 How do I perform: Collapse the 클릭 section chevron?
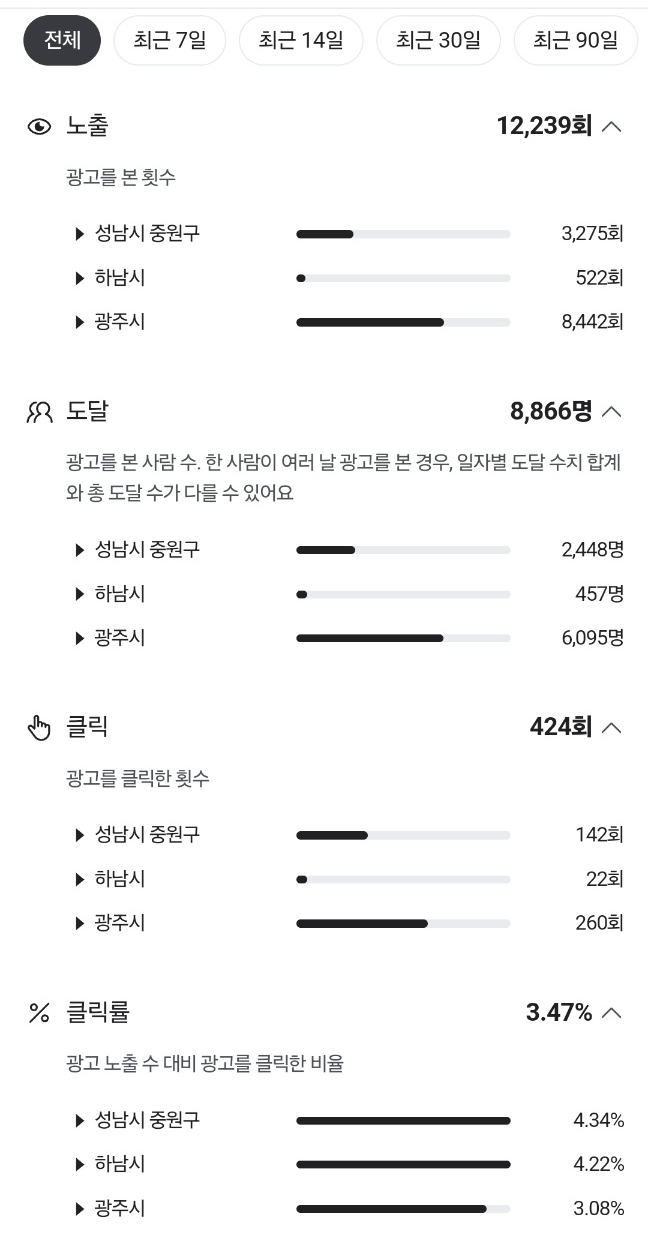[612, 727]
